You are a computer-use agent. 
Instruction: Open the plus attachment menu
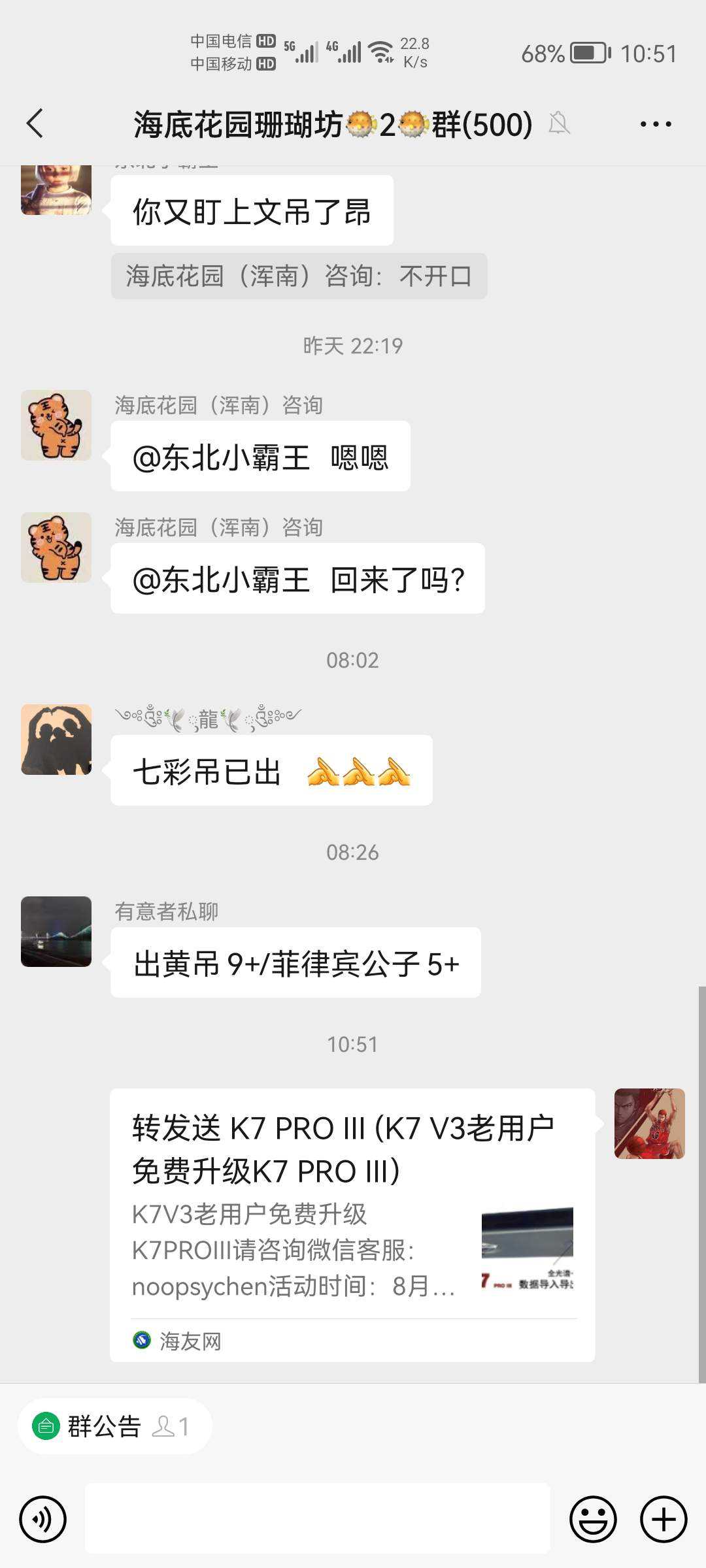pyautogui.click(x=664, y=1519)
